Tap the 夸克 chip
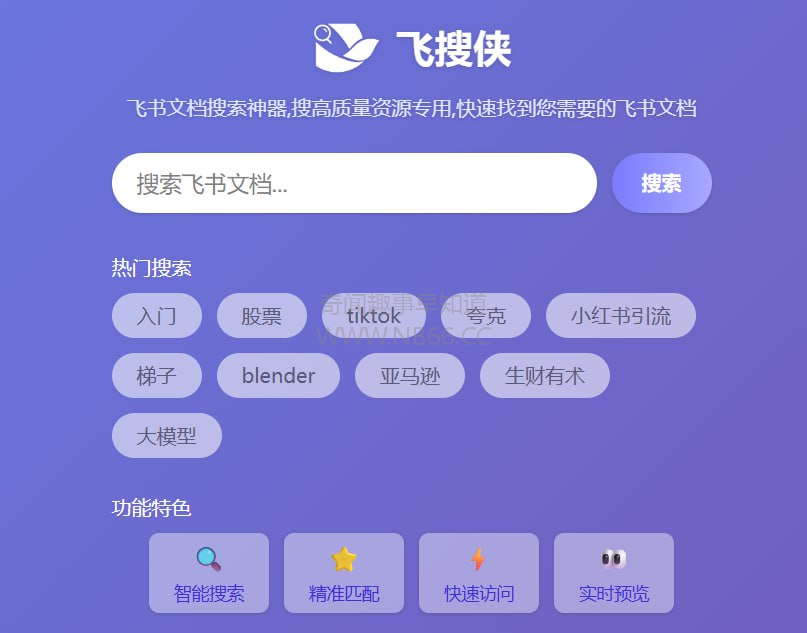The height and width of the screenshot is (633, 807). tap(486, 316)
